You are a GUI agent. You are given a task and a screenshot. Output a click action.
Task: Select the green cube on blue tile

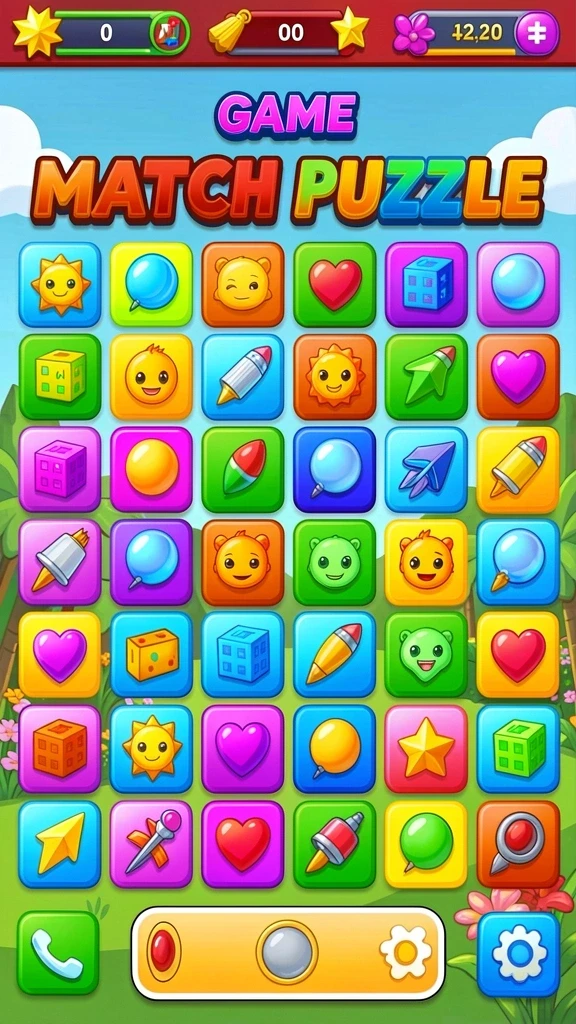point(518,748)
